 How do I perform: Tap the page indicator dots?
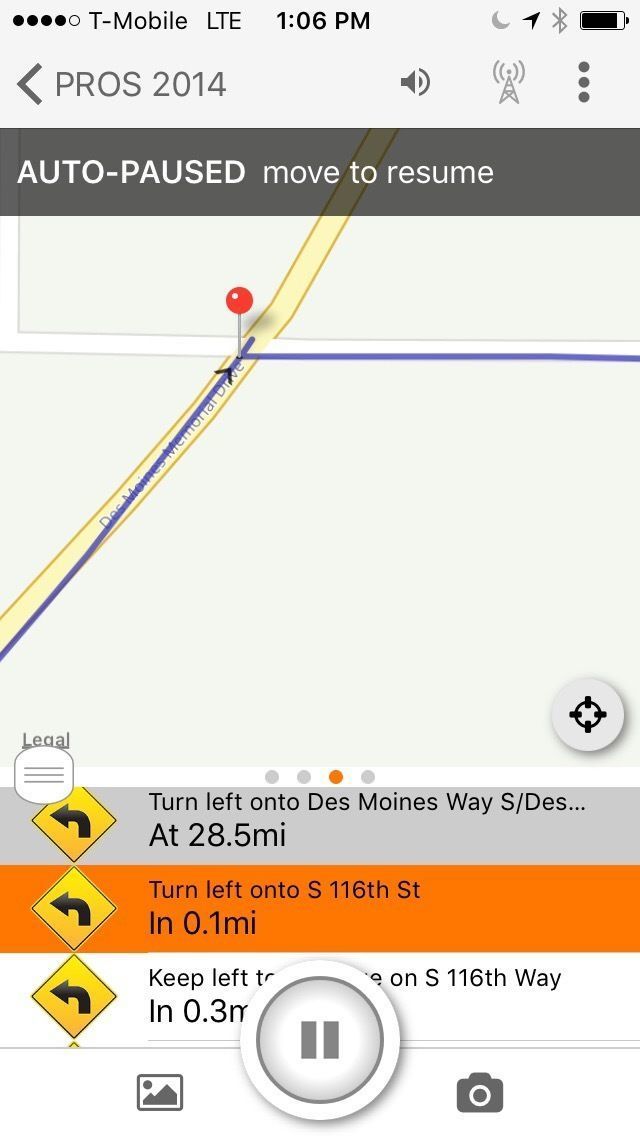[x=320, y=777]
